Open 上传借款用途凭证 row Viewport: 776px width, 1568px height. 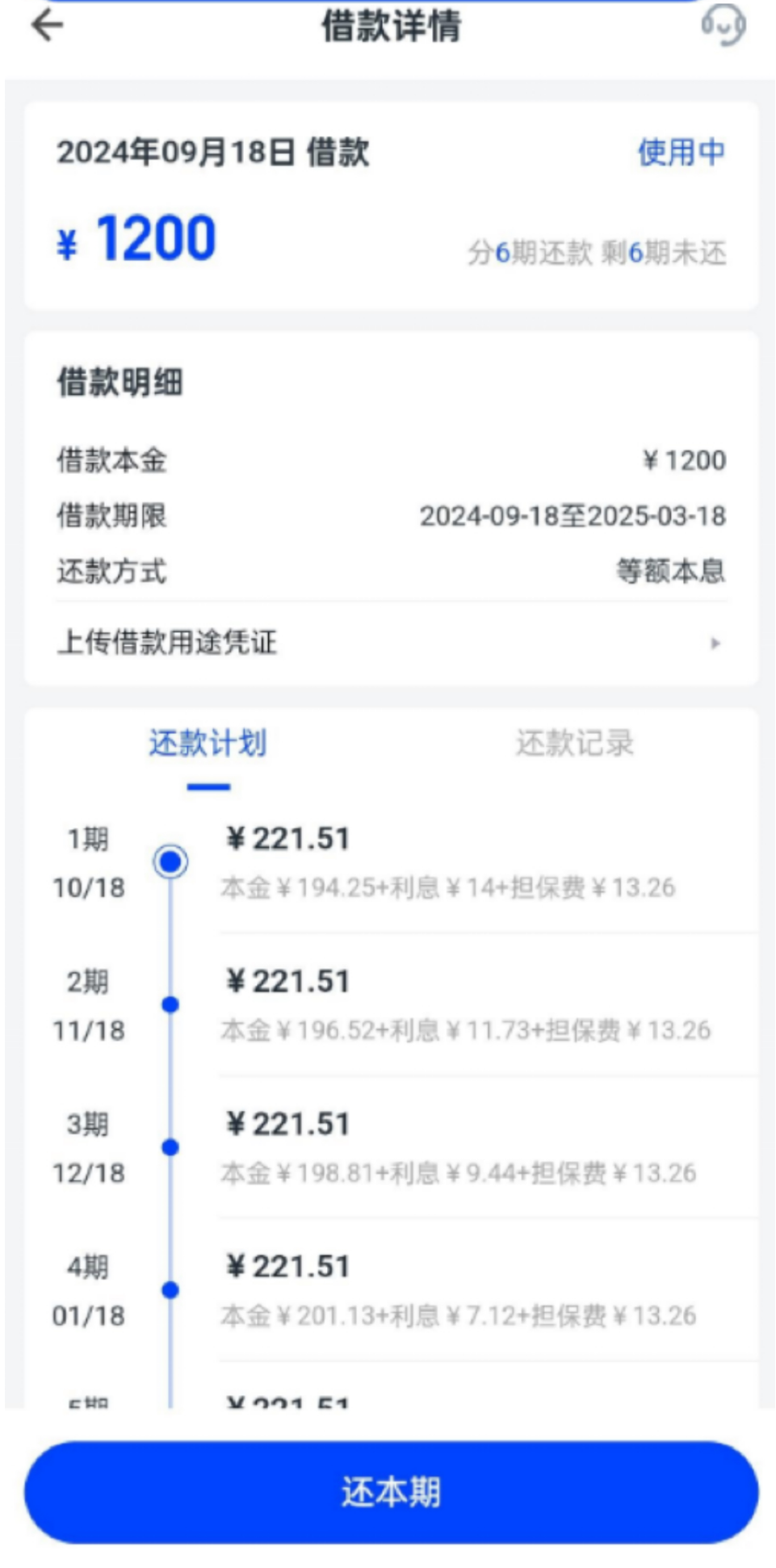pos(391,643)
